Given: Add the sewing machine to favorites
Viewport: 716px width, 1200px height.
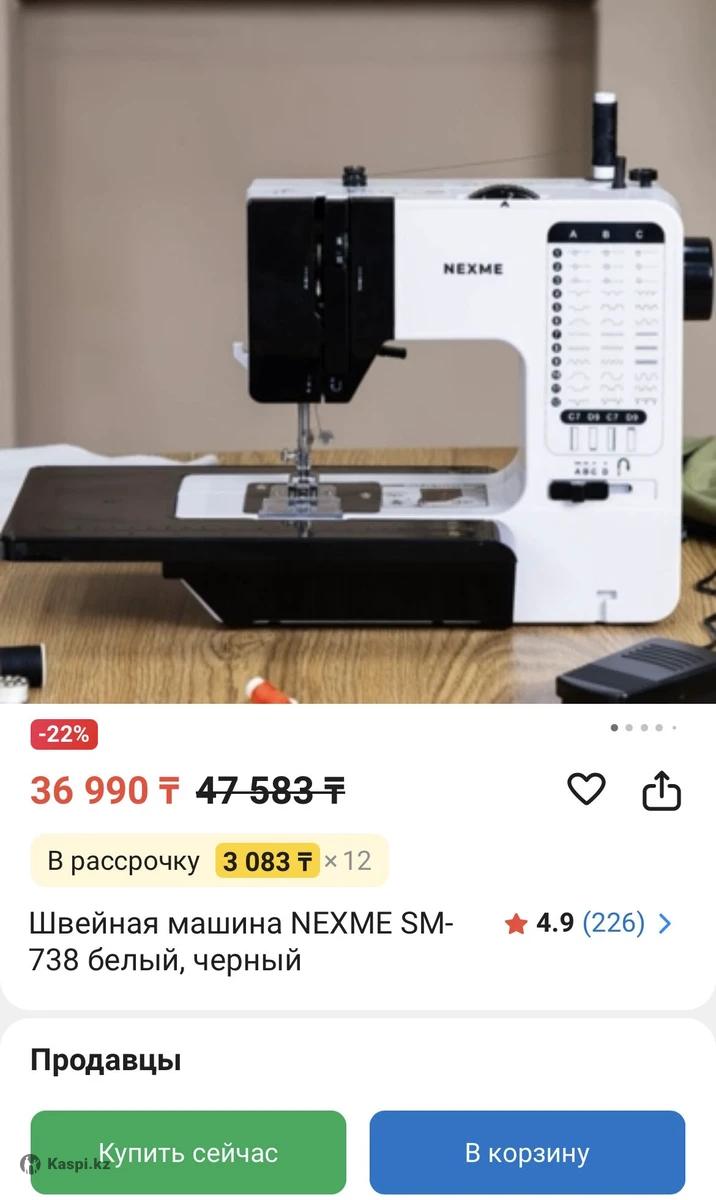Looking at the screenshot, I should tap(586, 790).
